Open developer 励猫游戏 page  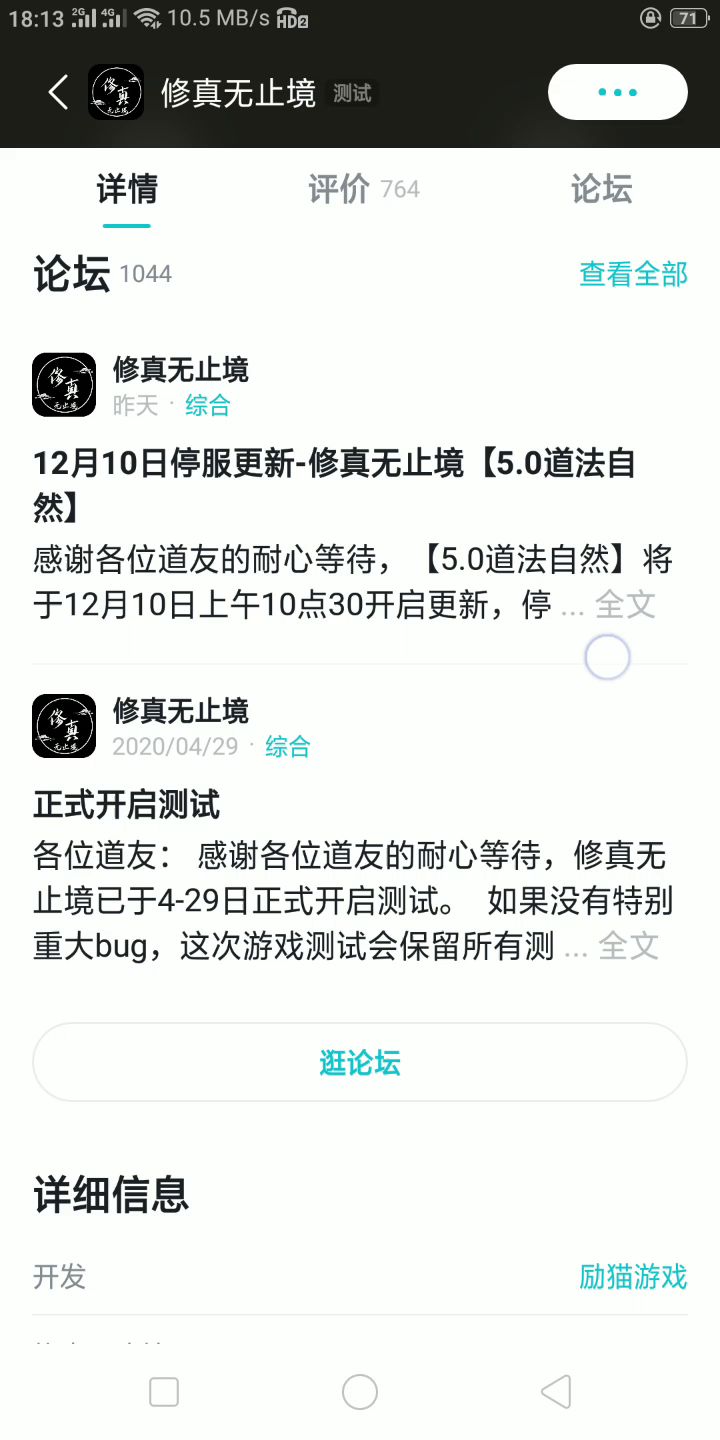click(x=633, y=1276)
